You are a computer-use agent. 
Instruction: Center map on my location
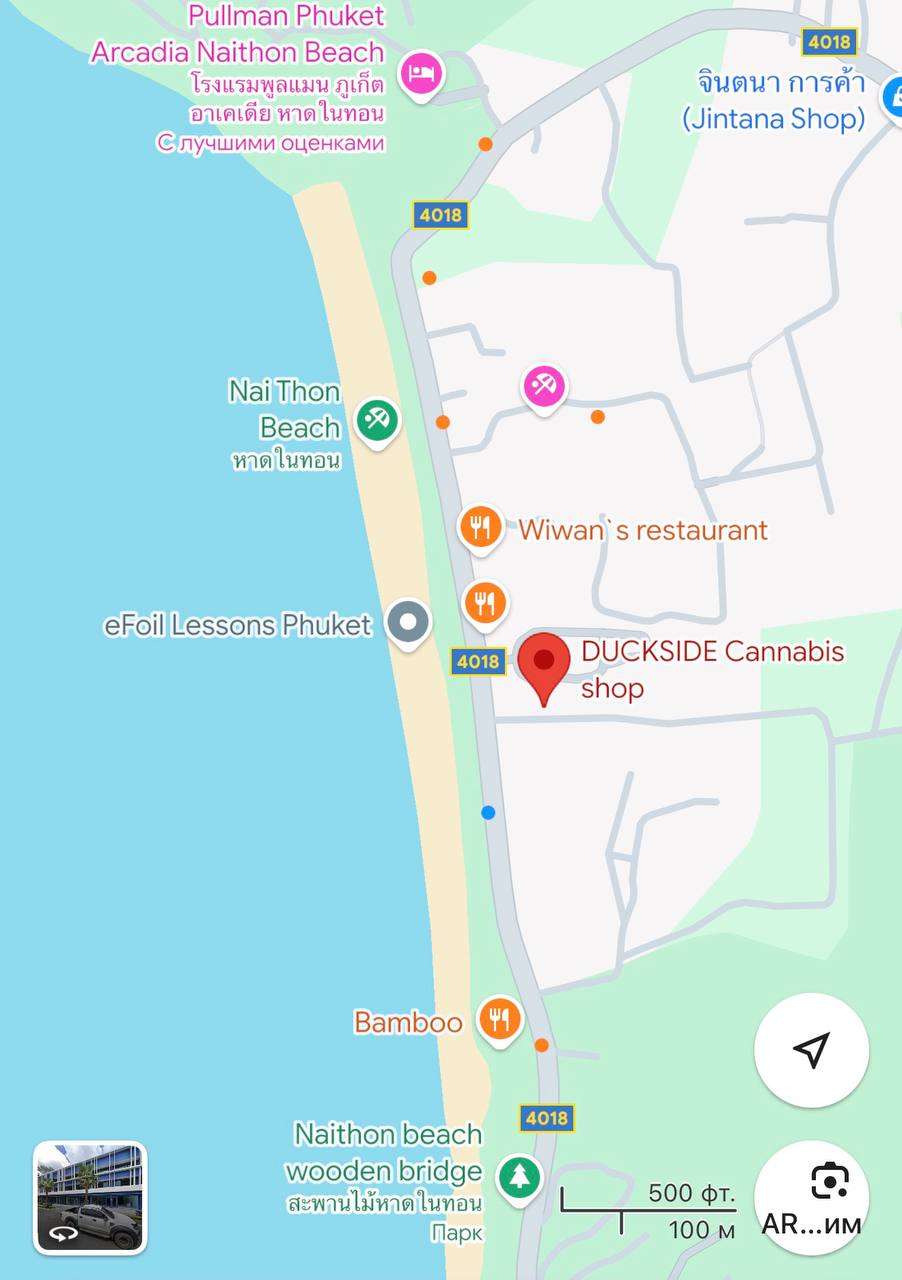[x=811, y=1049]
